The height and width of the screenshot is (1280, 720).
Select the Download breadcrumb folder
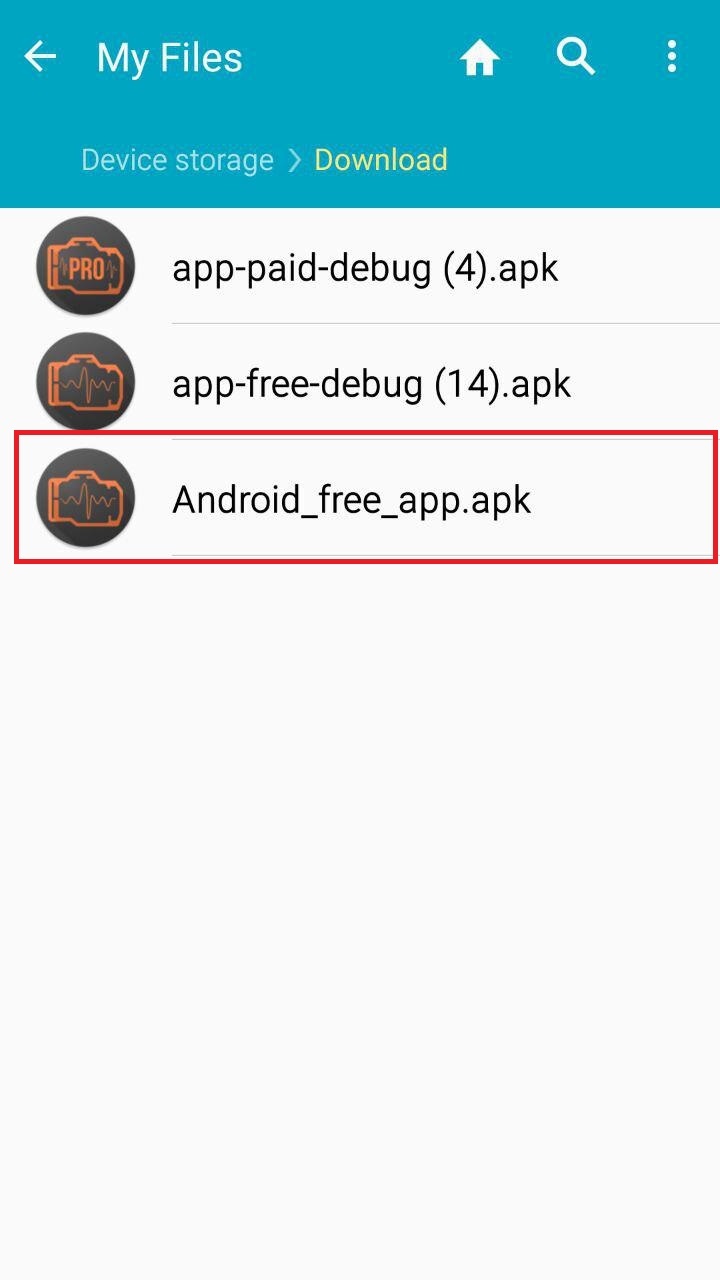380,160
